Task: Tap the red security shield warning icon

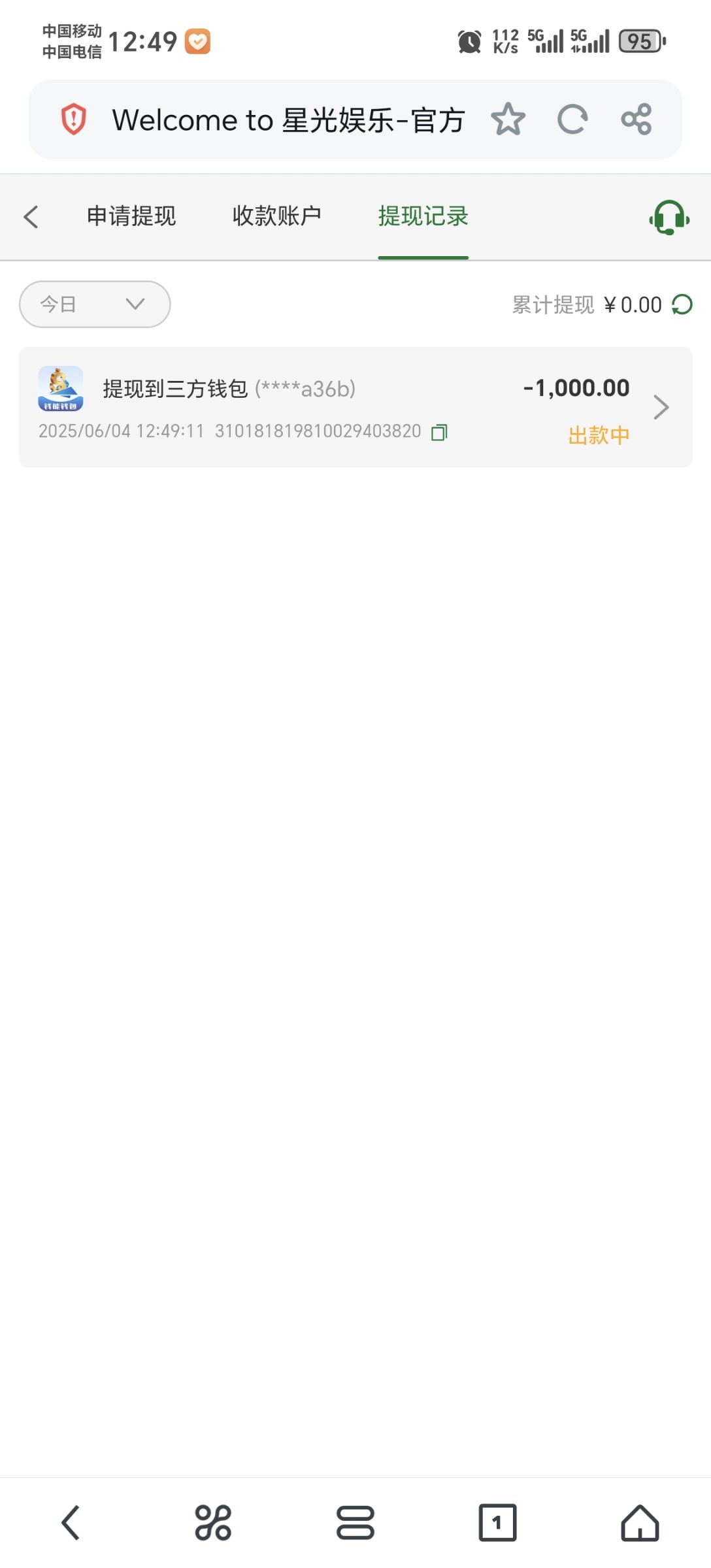Action: (74, 120)
